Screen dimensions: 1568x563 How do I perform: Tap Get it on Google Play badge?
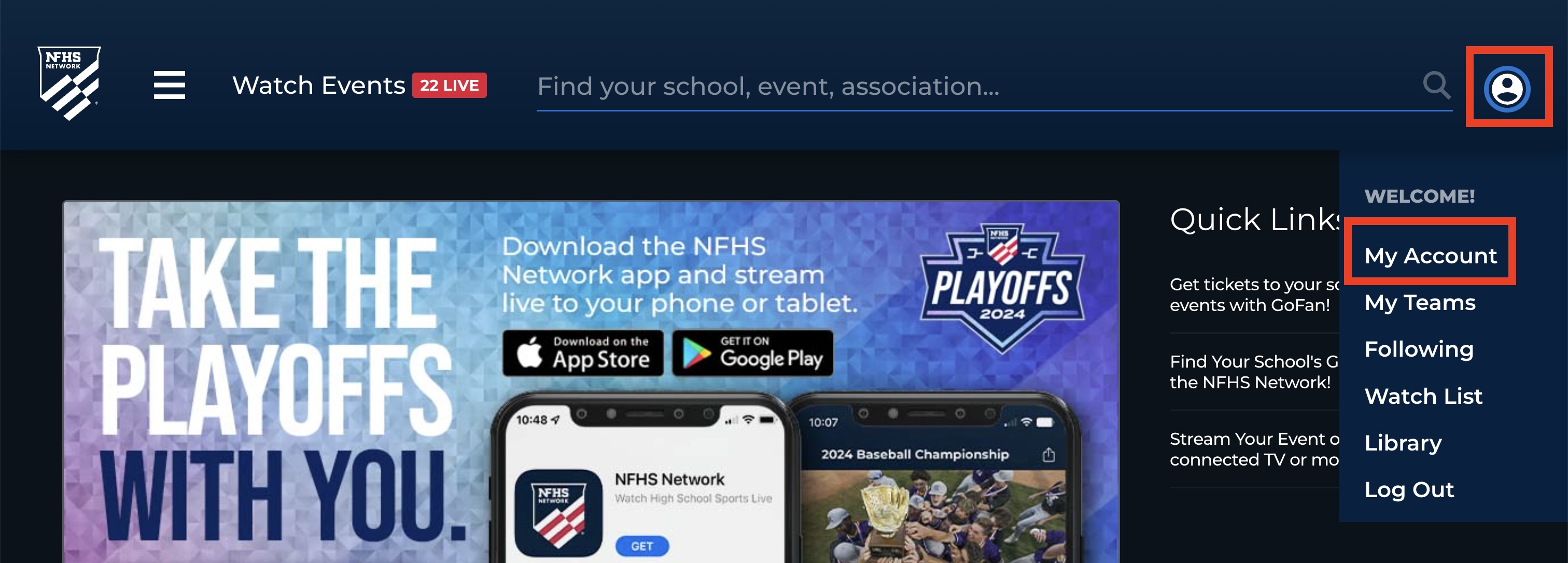(752, 353)
